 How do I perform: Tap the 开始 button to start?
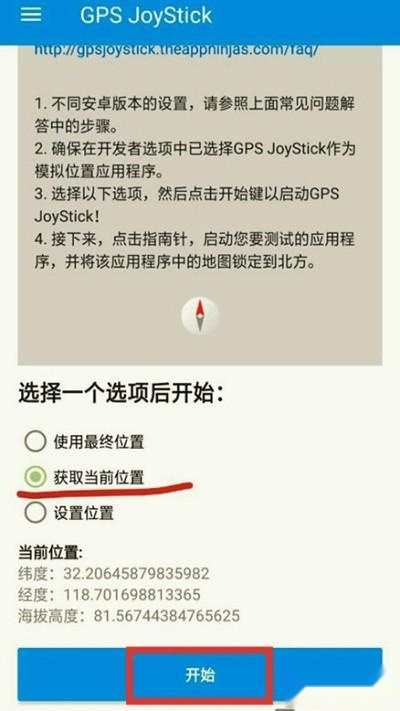pos(200,674)
